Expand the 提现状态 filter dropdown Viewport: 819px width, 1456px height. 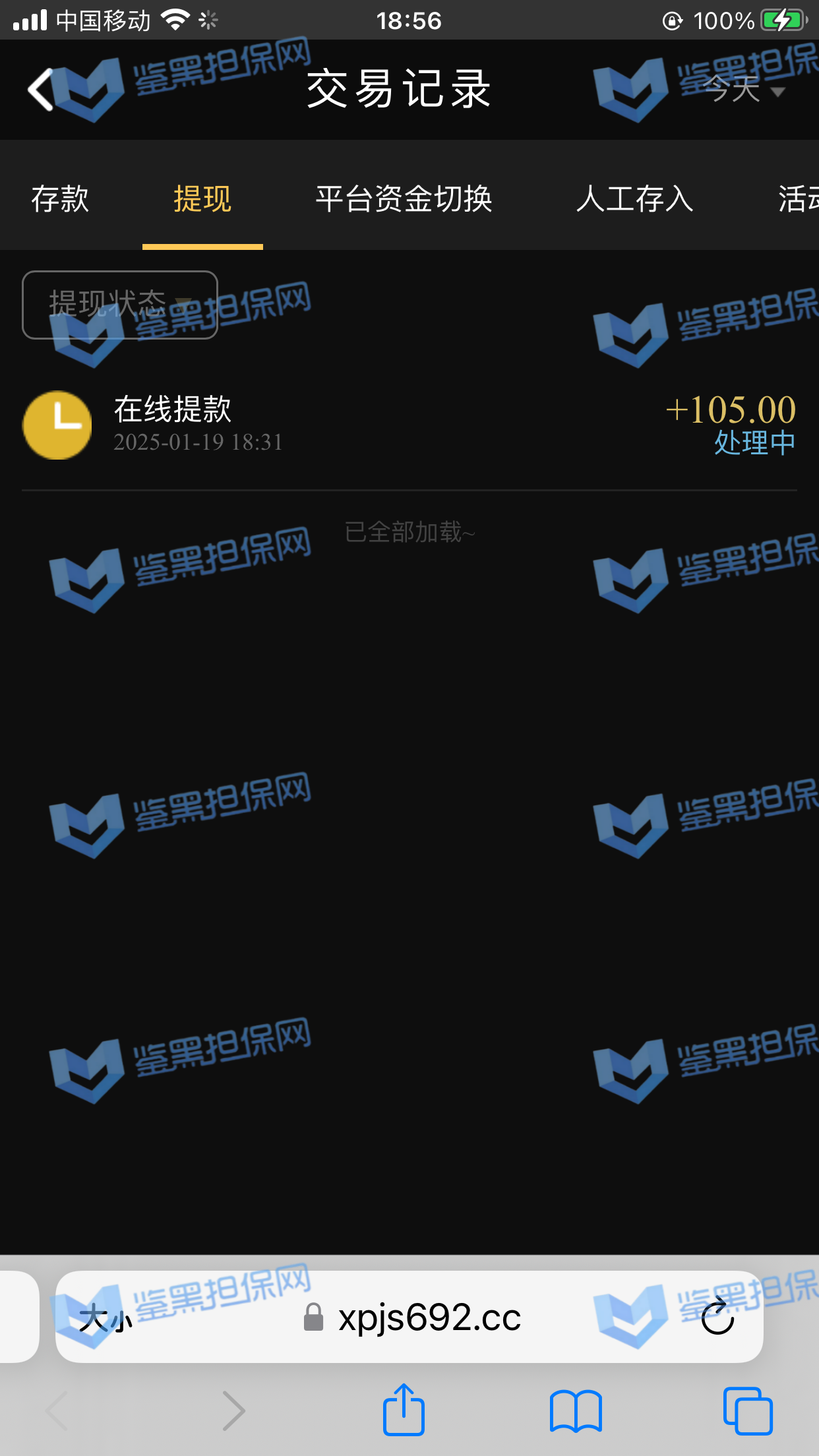[x=120, y=305]
